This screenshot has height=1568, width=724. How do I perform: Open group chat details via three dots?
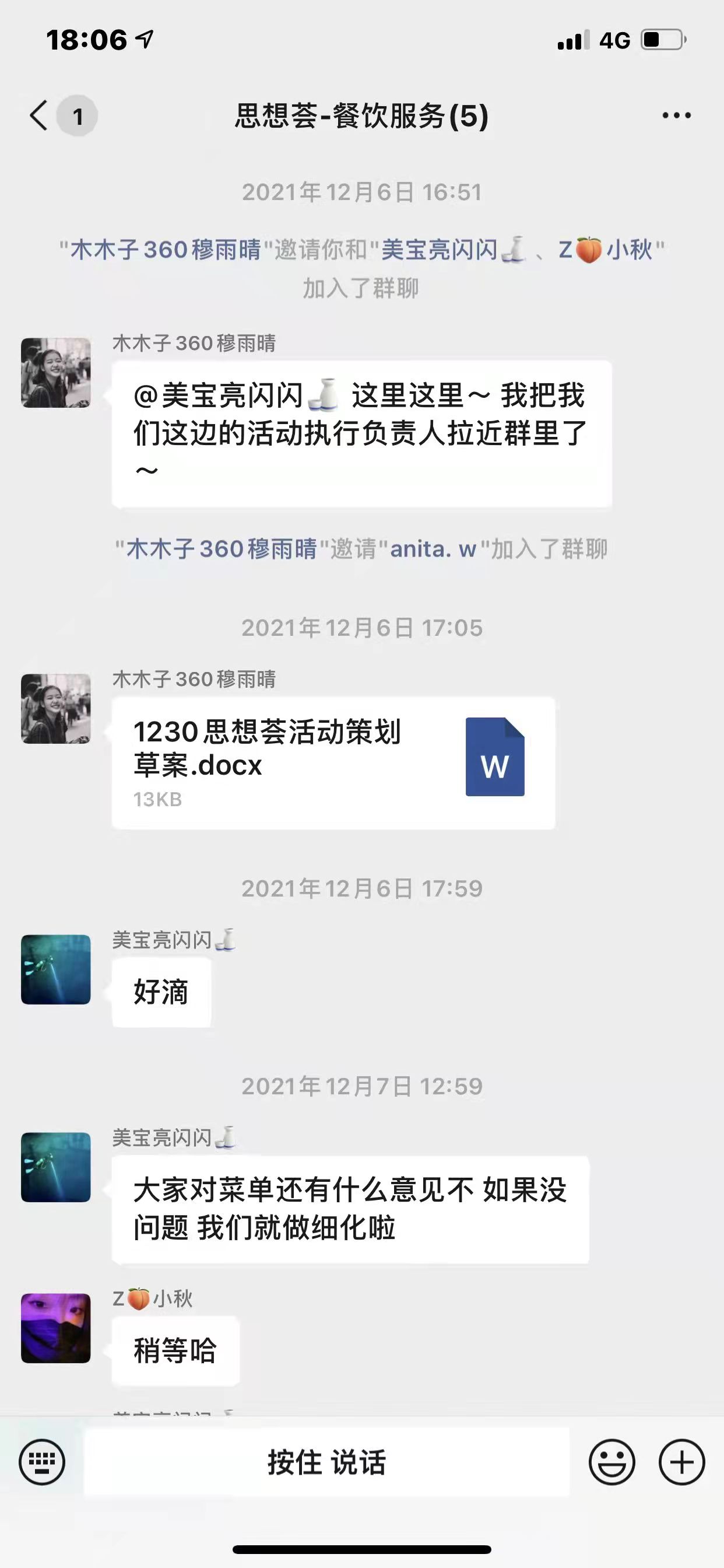pyautogui.click(x=676, y=115)
